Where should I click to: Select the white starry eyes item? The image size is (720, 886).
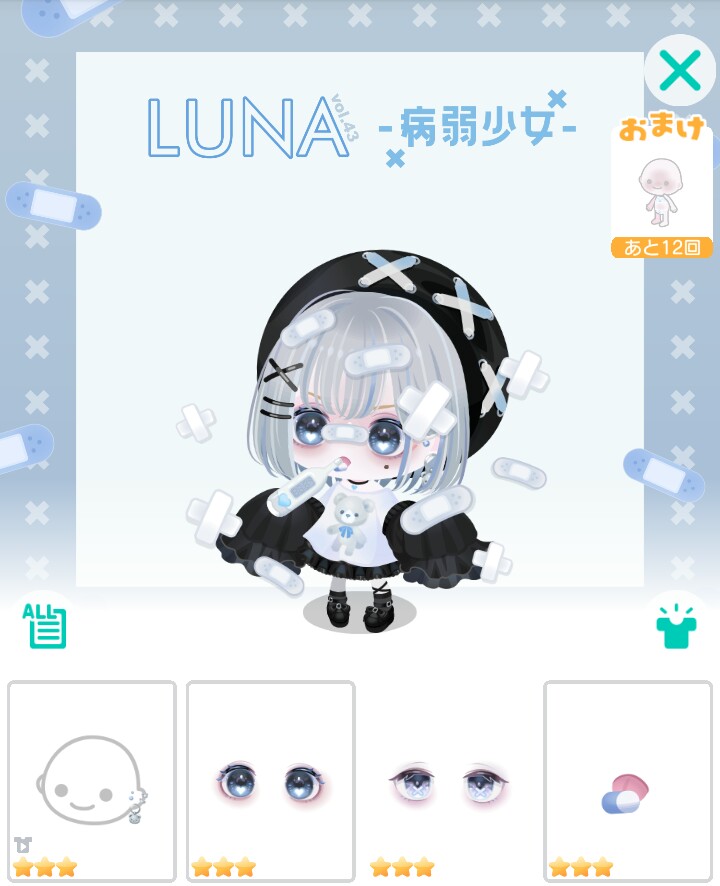pos(449,781)
